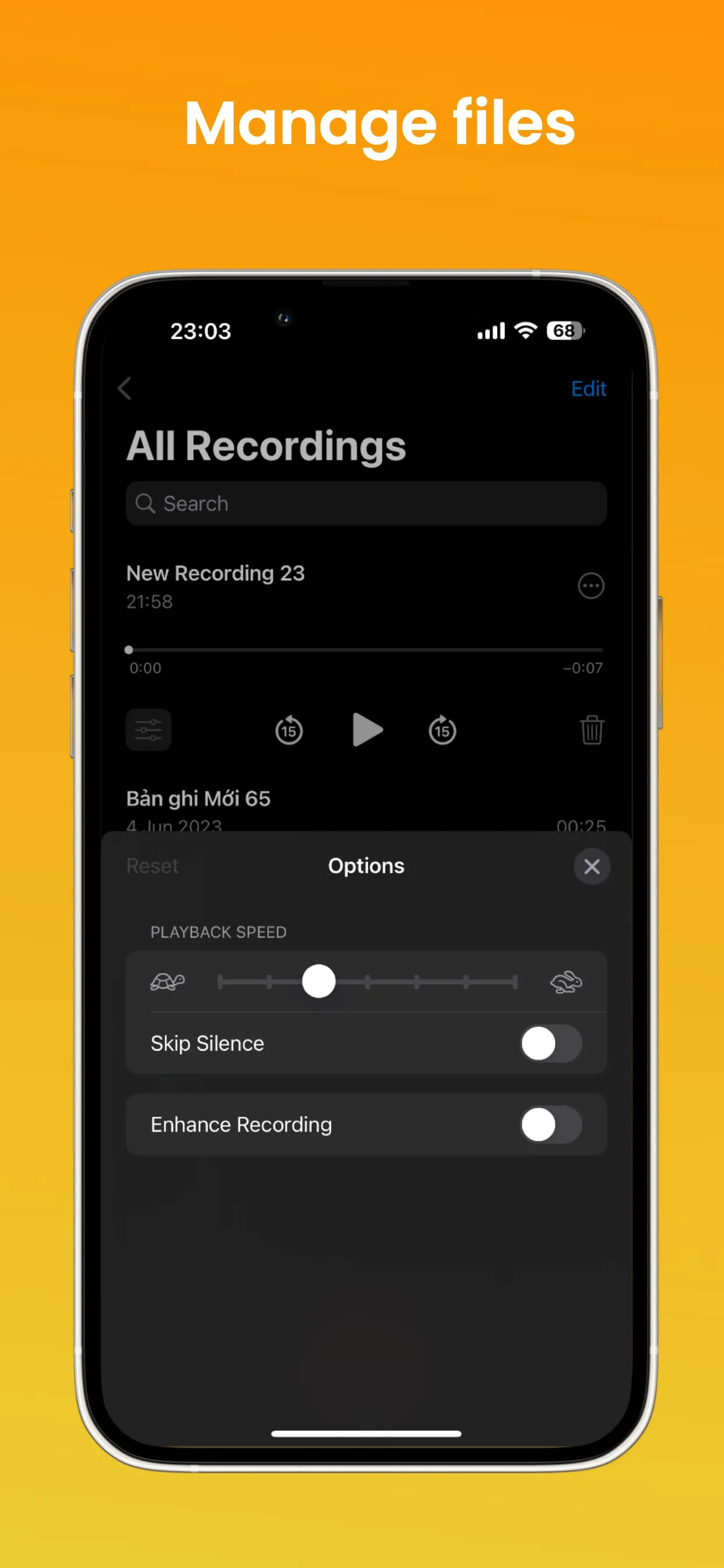Image resolution: width=724 pixels, height=1568 pixels.
Task: Skip forward 15 seconds
Action: point(443,730)
